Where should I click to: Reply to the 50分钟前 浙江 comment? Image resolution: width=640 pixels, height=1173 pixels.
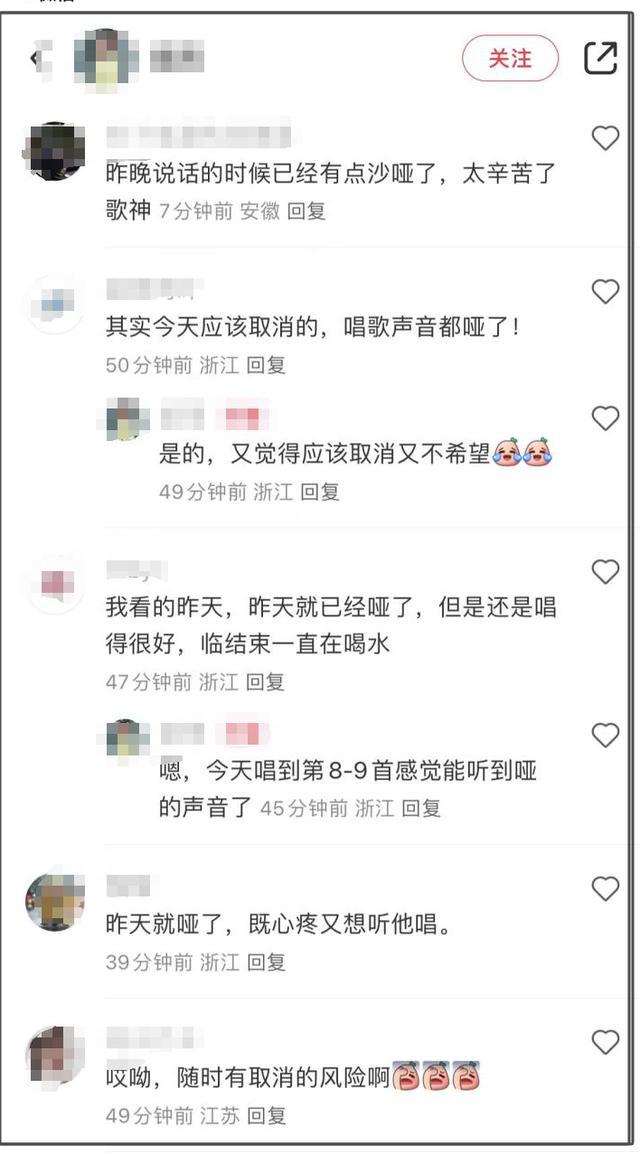point(266,365)
